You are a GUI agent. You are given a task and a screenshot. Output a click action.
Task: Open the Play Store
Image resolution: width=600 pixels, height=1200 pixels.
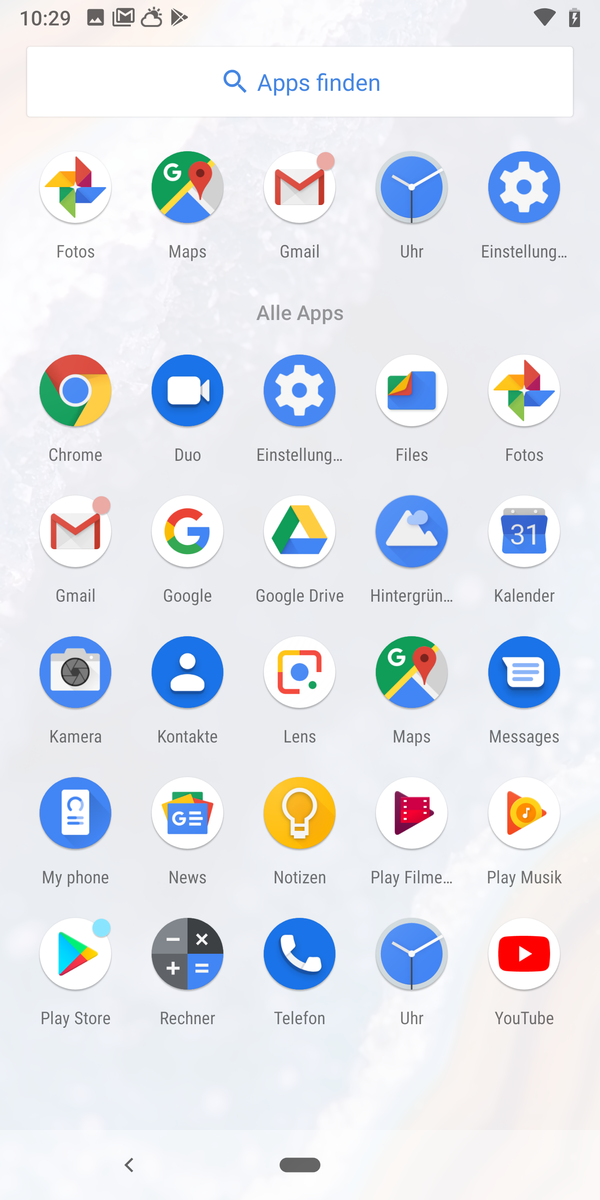[x=75, y=955]
